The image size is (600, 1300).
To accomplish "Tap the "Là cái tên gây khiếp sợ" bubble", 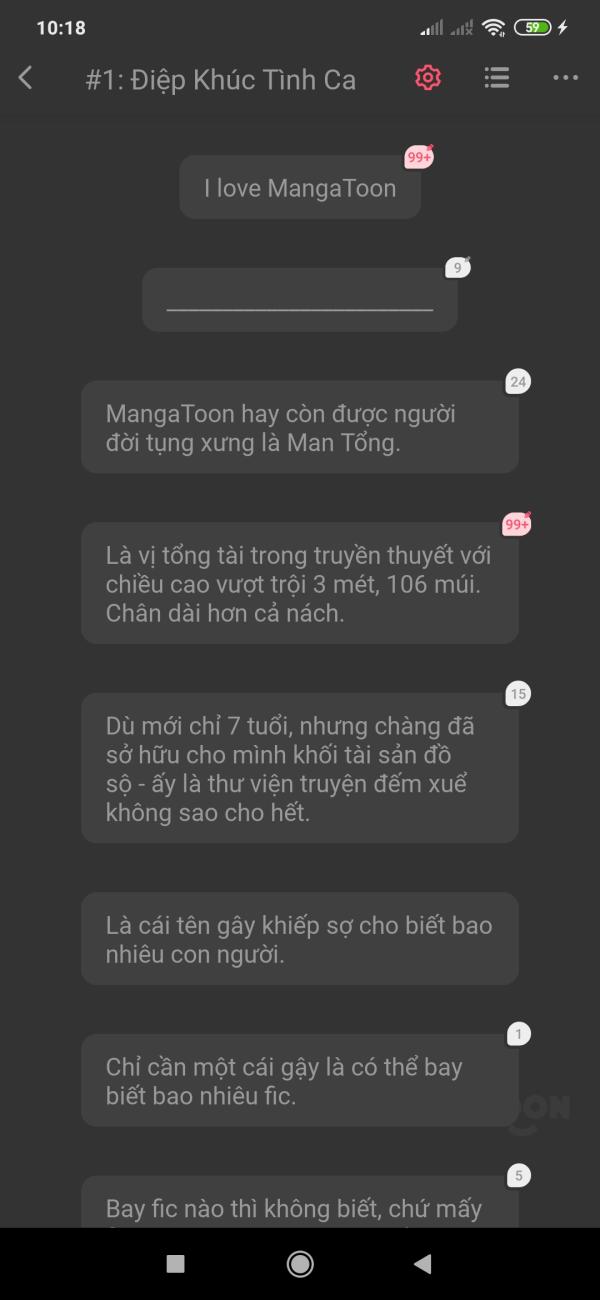I will (x=300, y=939).
